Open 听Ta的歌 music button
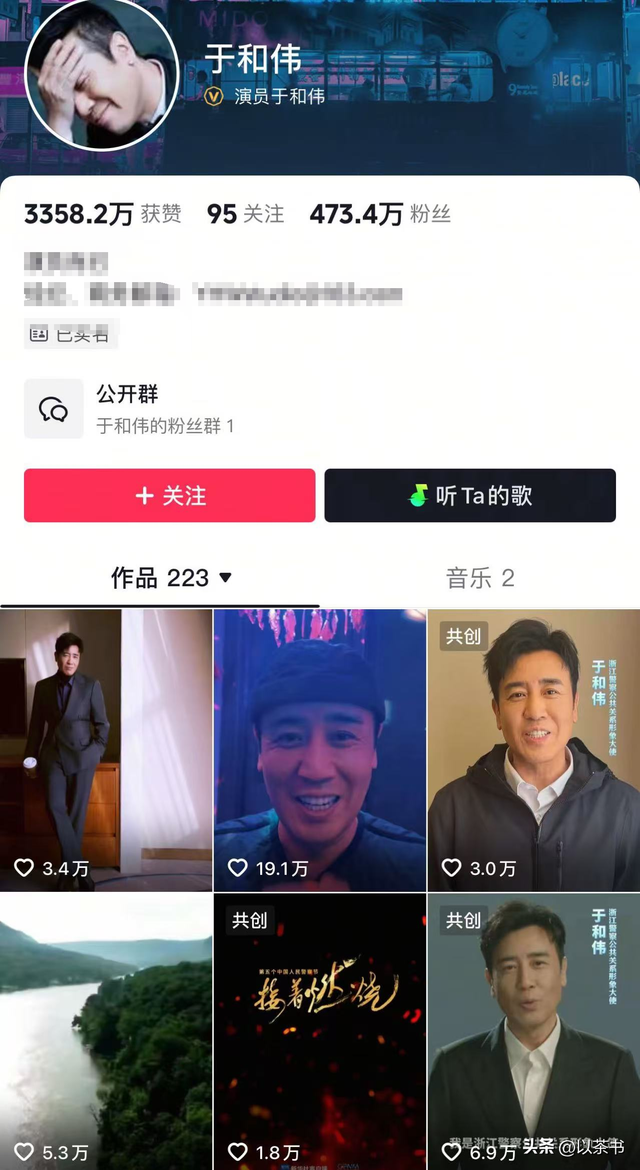Viewport: 640px width, 1170px height. (469, 495)
